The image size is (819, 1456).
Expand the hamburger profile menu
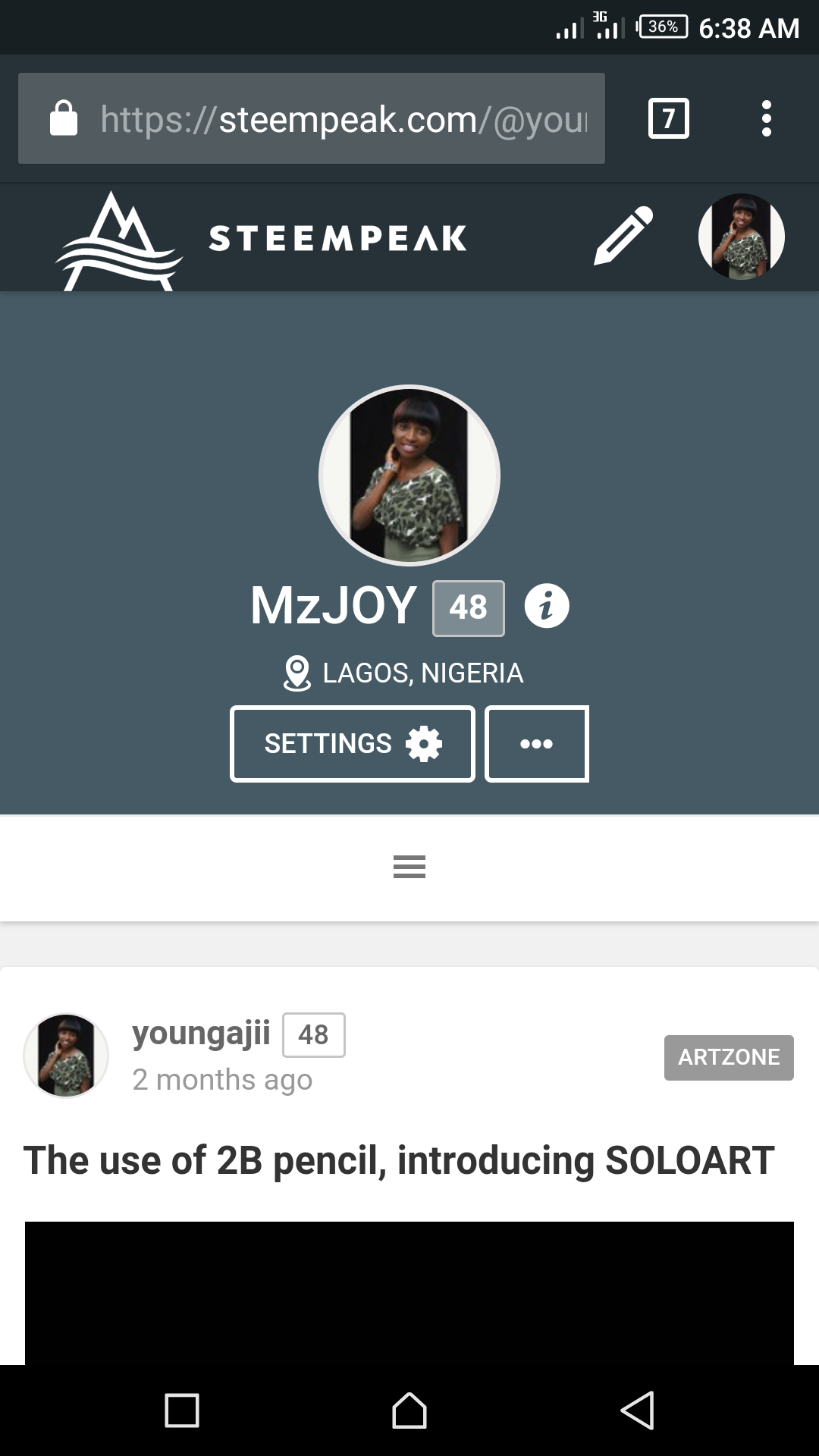click(409, 867)
